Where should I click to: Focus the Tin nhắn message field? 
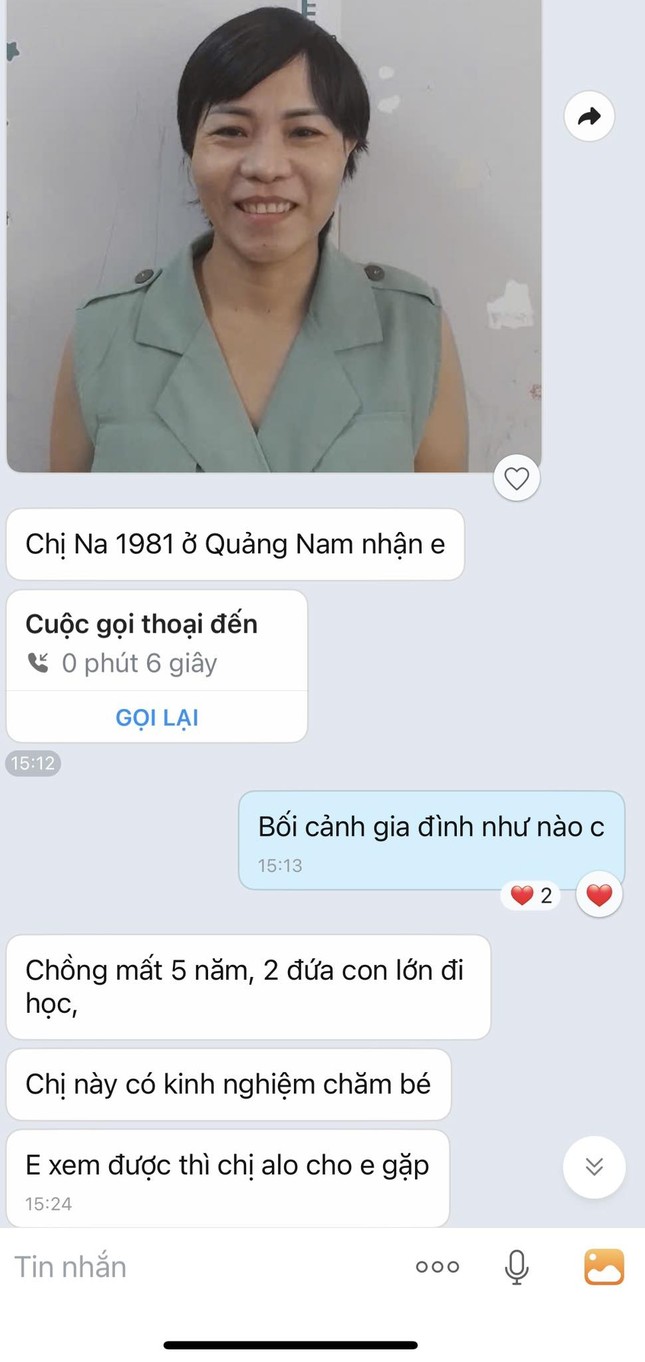tap(200, 1266)
